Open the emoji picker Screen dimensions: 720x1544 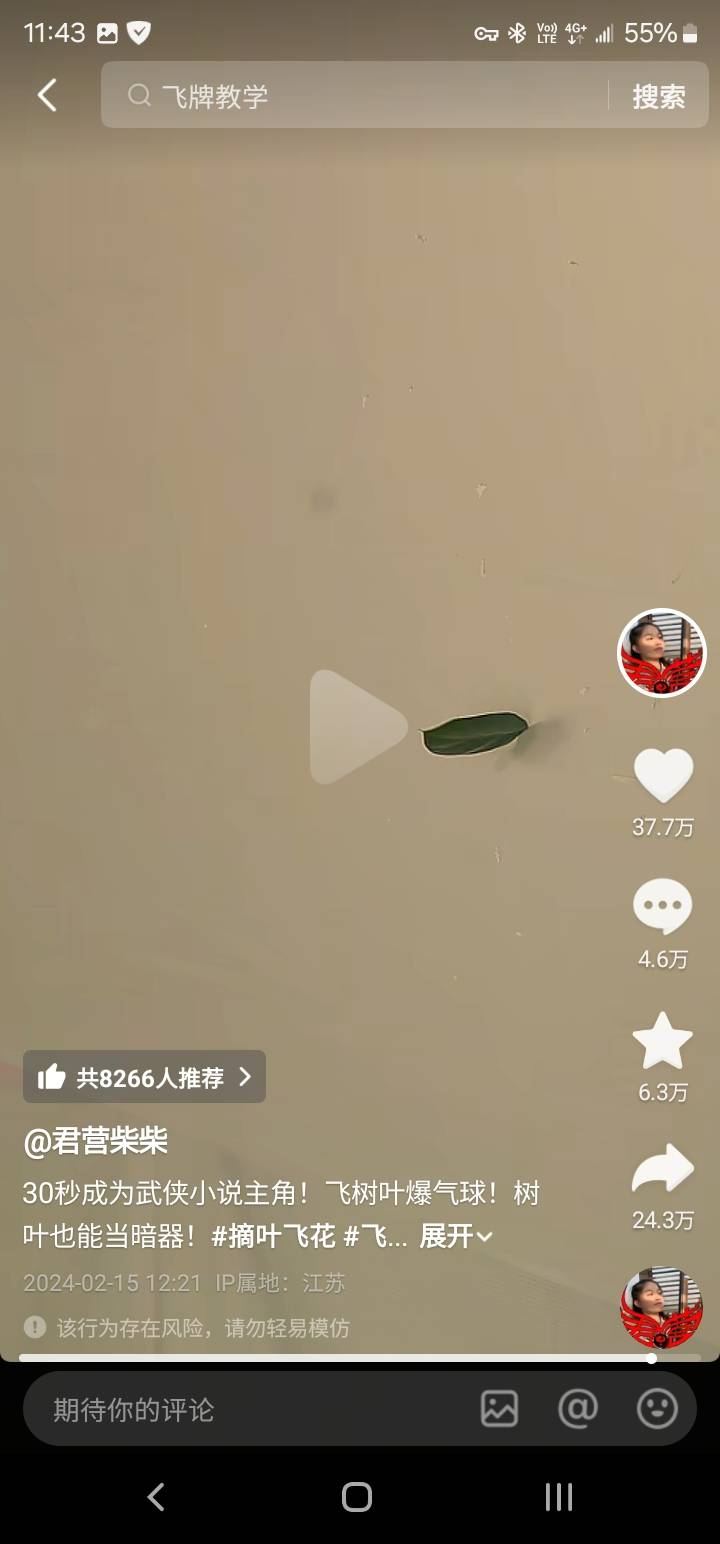pyautogui.click(x=657, y=1409)
